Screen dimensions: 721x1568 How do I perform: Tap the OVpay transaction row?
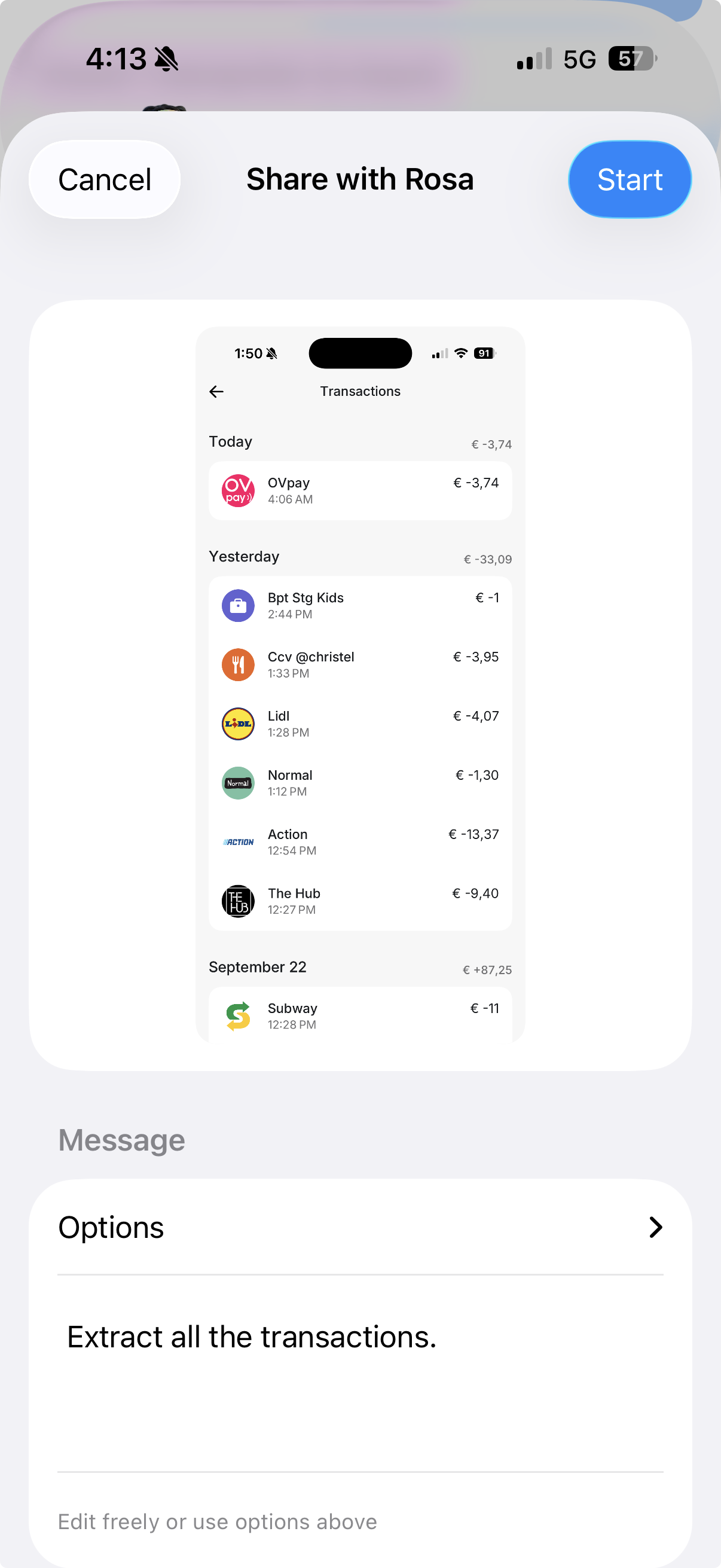[360, 490]
